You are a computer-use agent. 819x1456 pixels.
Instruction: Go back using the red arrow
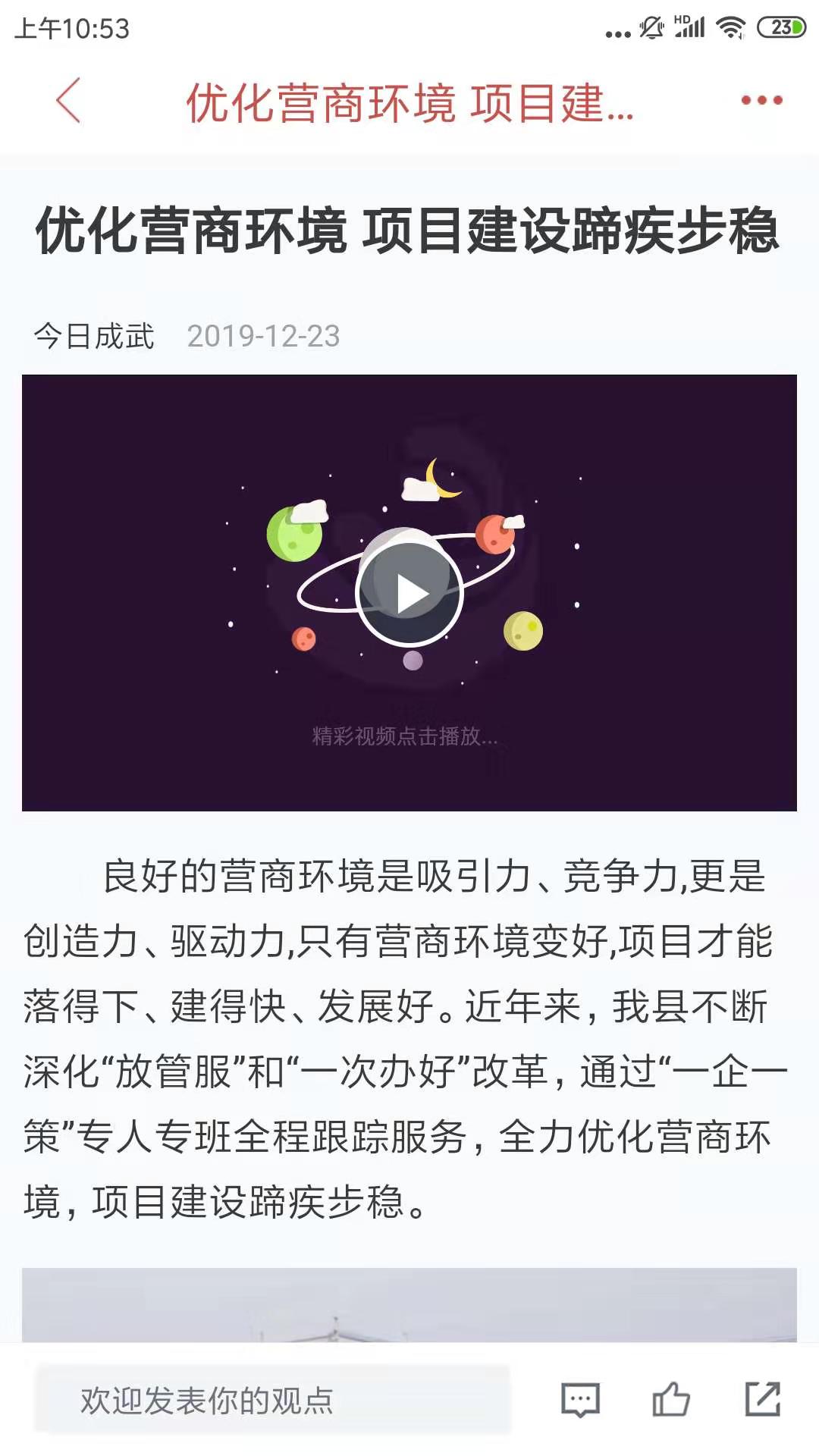click(x=69, y=100)
